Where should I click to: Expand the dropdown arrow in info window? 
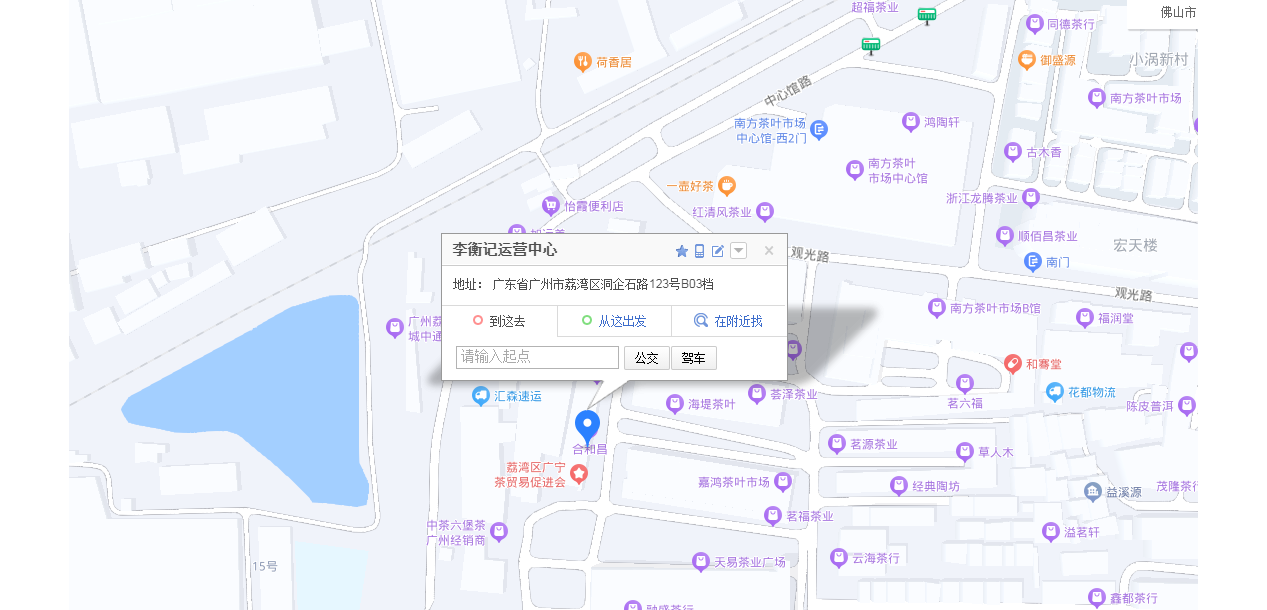point(738,251)
